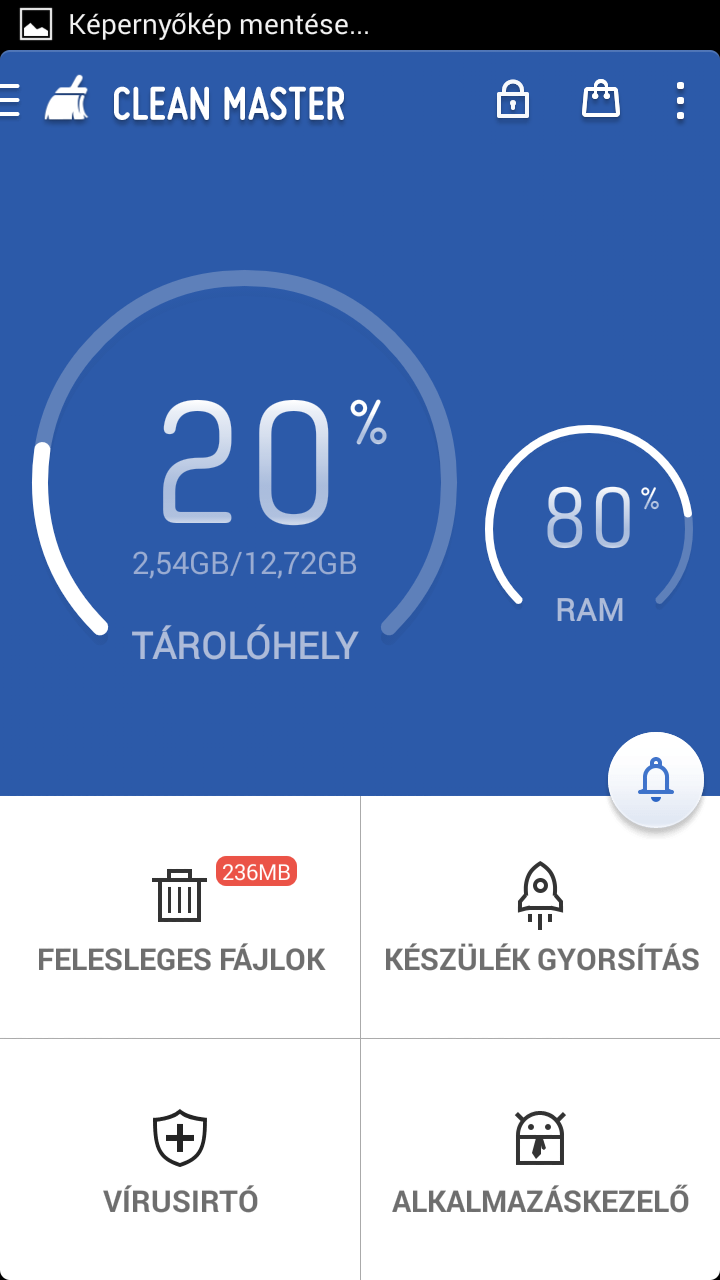The width and height of the screenshot is (720, 1280).
Task: Open the Vírusirtó antivirus tile
Action: click(180, 1160)
